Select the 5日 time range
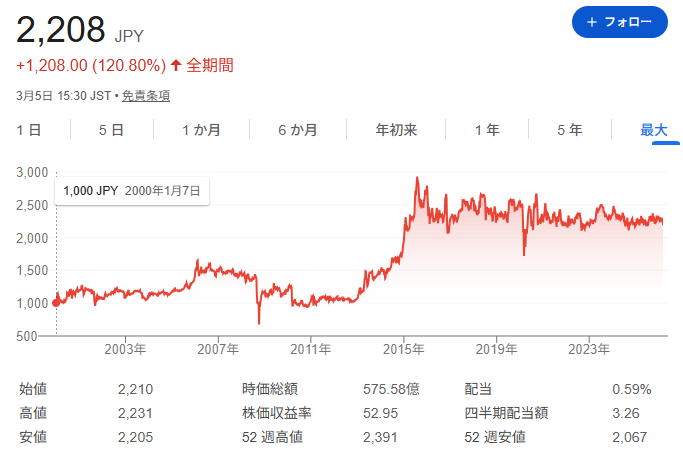The height and width of the screenshot is (462, 683). pyautogui.click(x=111, y=130)
